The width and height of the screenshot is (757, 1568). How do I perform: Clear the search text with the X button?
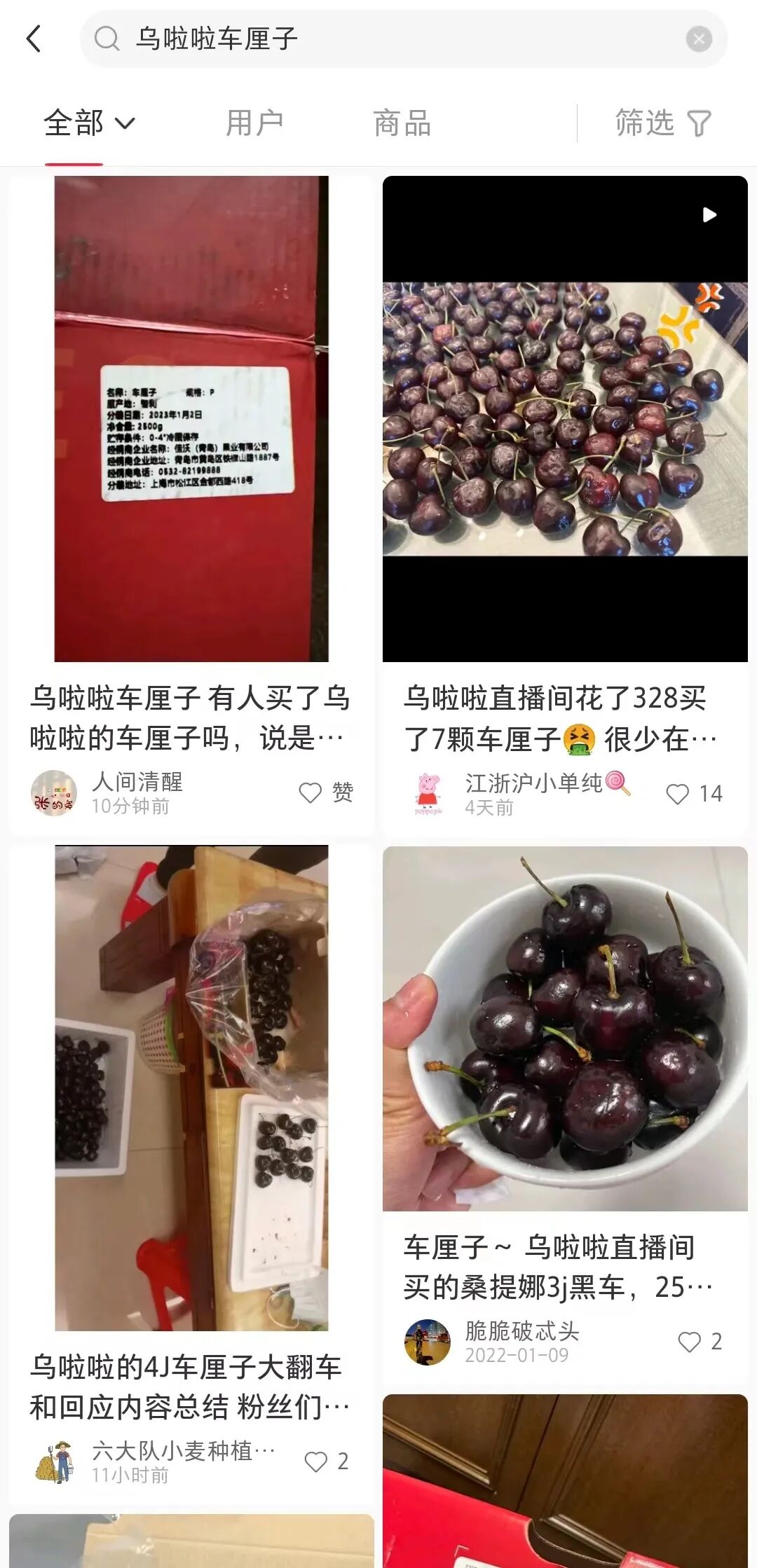point(699,39)
